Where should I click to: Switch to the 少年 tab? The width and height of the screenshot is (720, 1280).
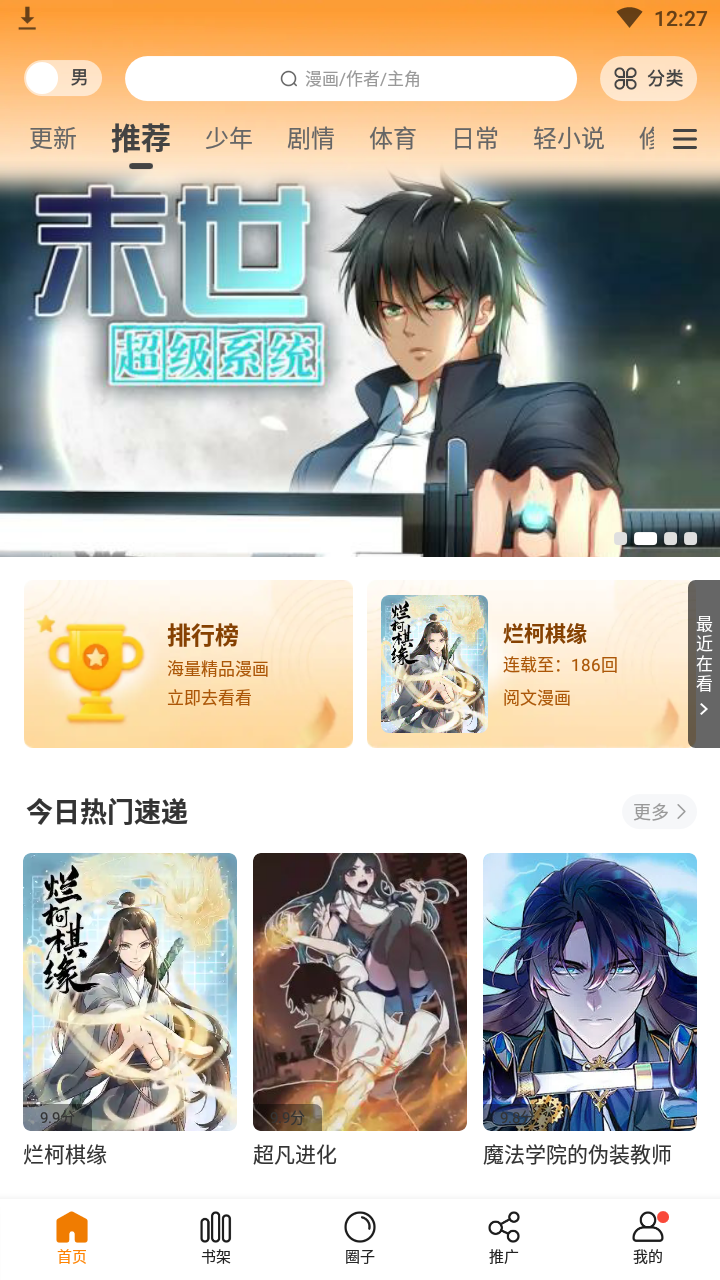click(x=229, y=139)
